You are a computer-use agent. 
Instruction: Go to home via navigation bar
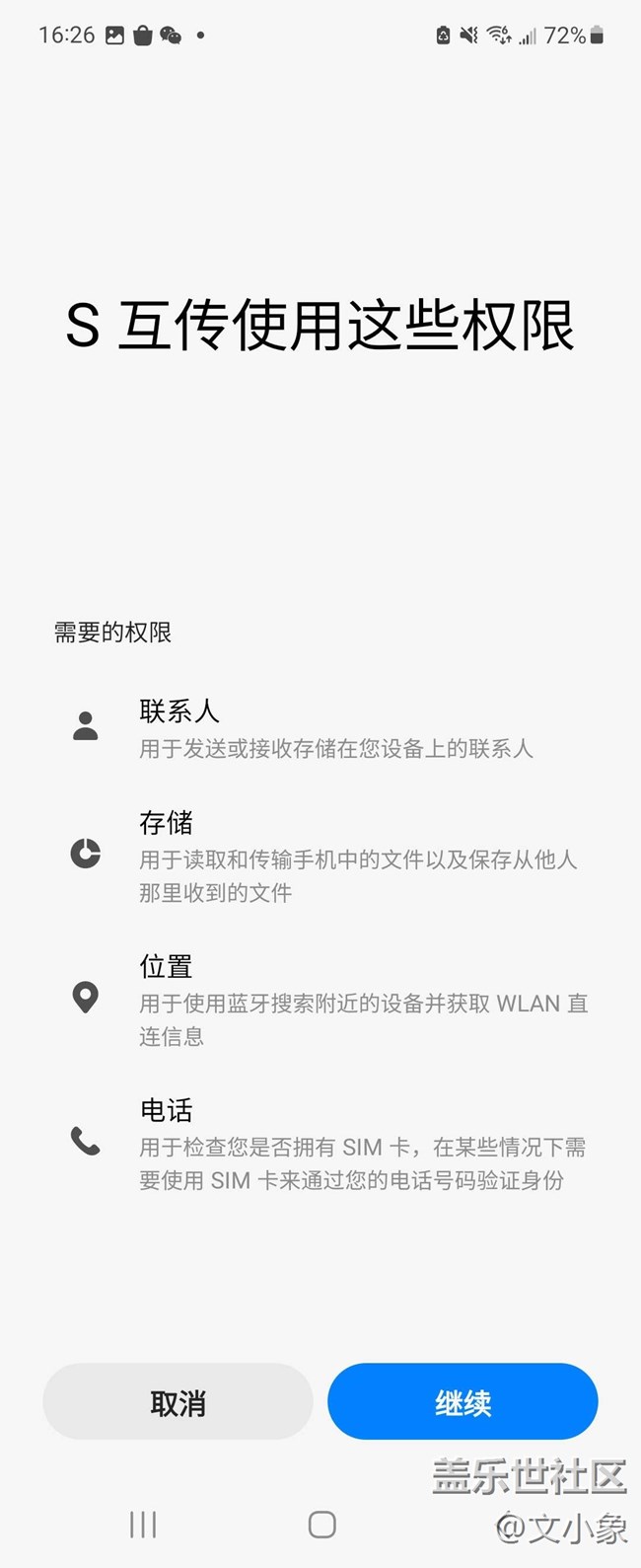point(322,1525)
